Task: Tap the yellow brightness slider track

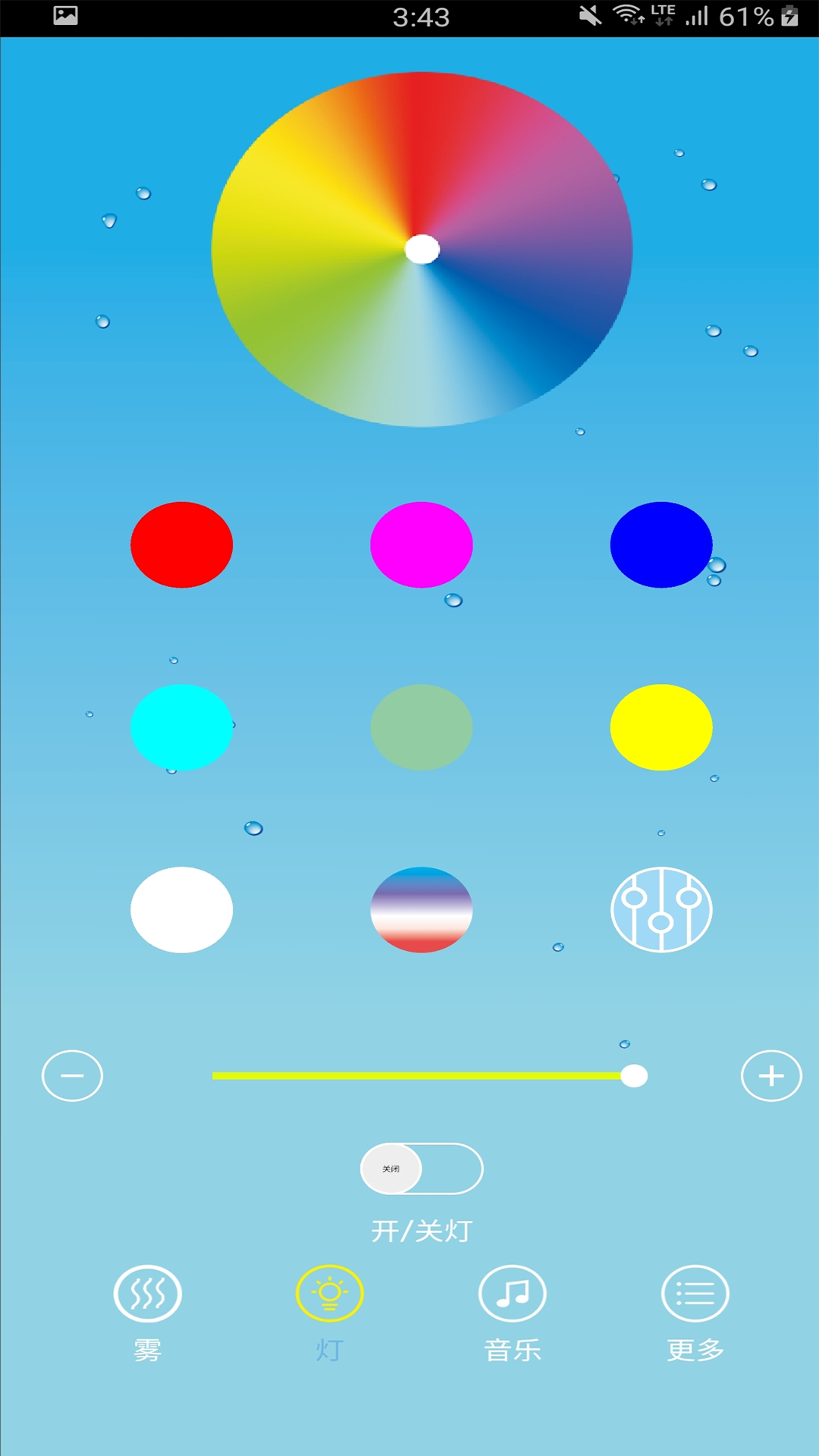Action: tap(417, 1075)
